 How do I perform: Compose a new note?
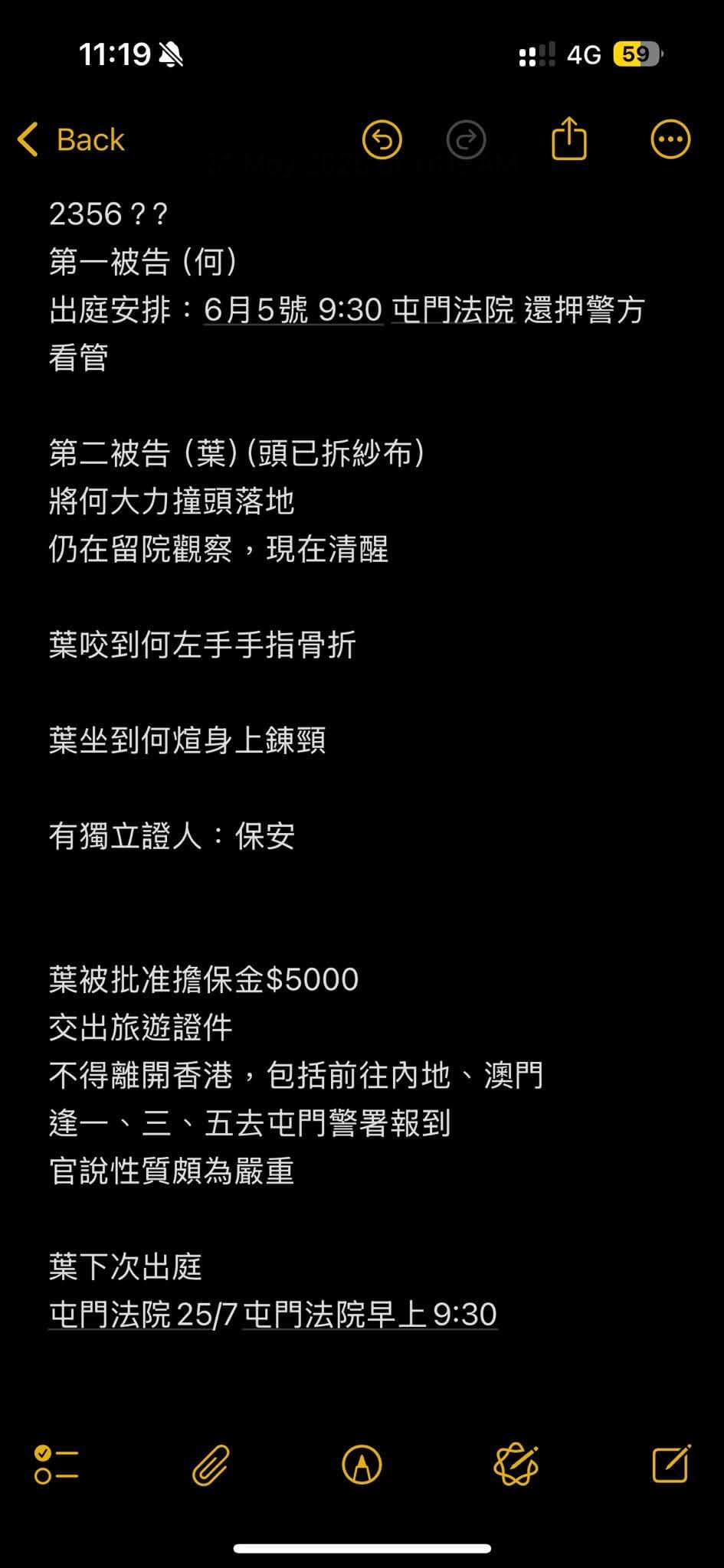[671, 1464]
